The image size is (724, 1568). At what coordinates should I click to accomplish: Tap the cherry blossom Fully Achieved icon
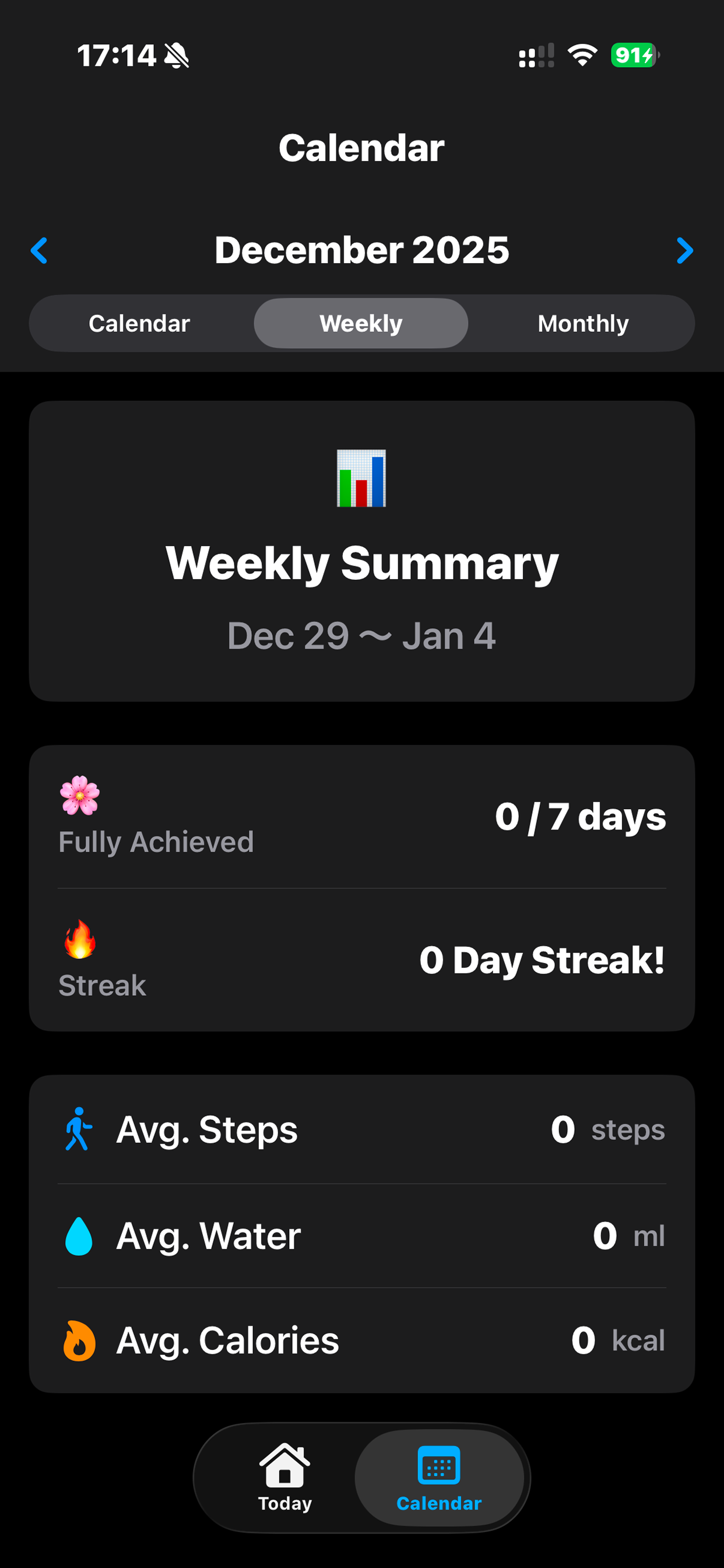80,796
